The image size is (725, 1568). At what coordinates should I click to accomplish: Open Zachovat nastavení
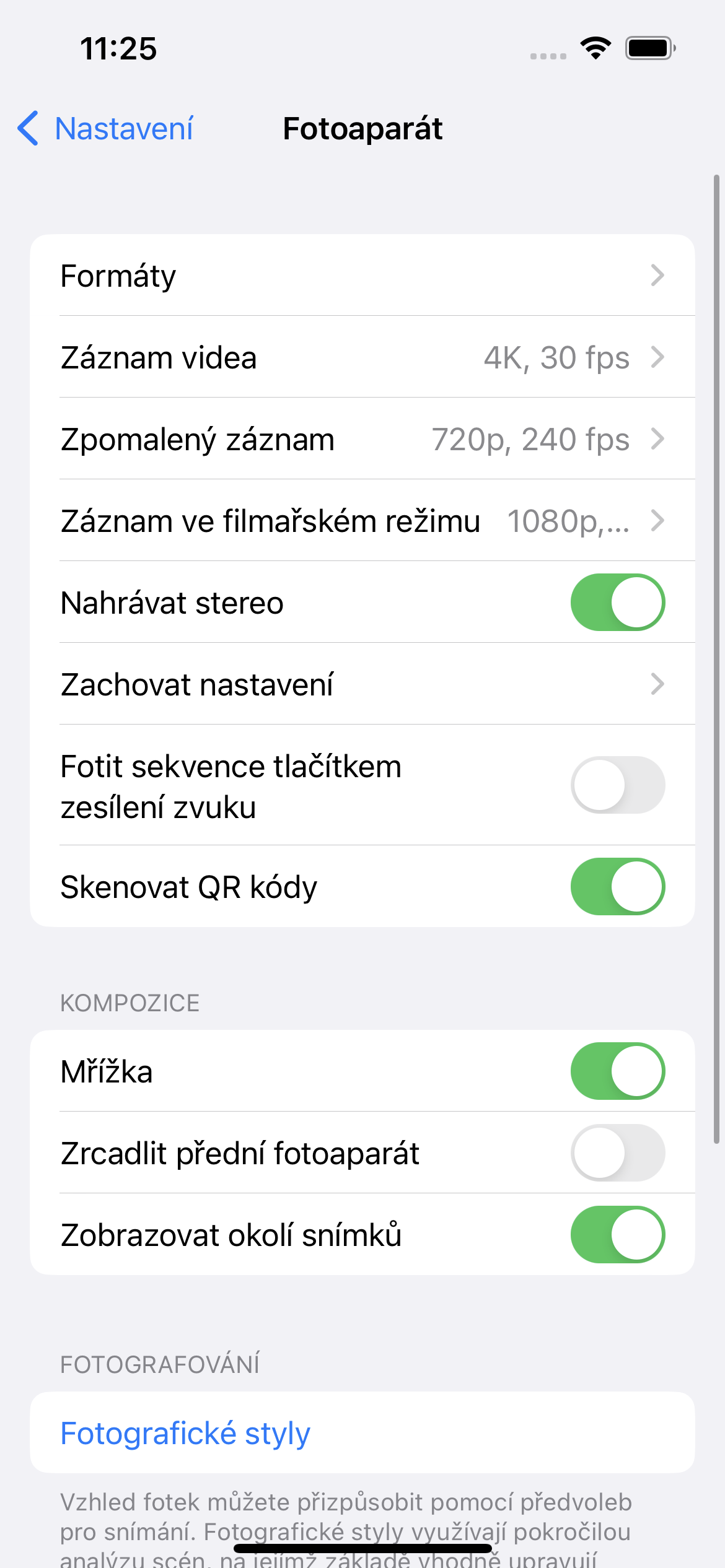[x=362, y=684]
